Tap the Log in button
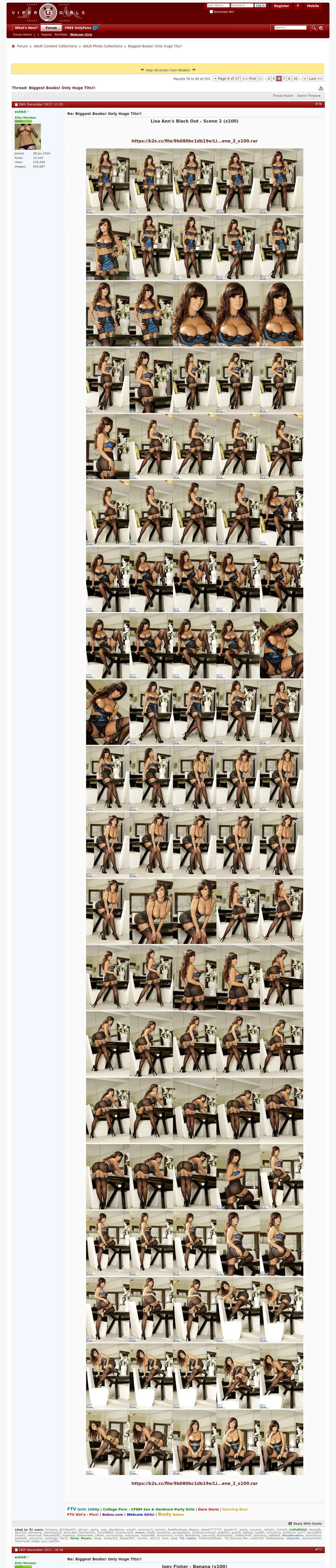The width and height of the screenshot is (336, 1568). coord(260,5)
